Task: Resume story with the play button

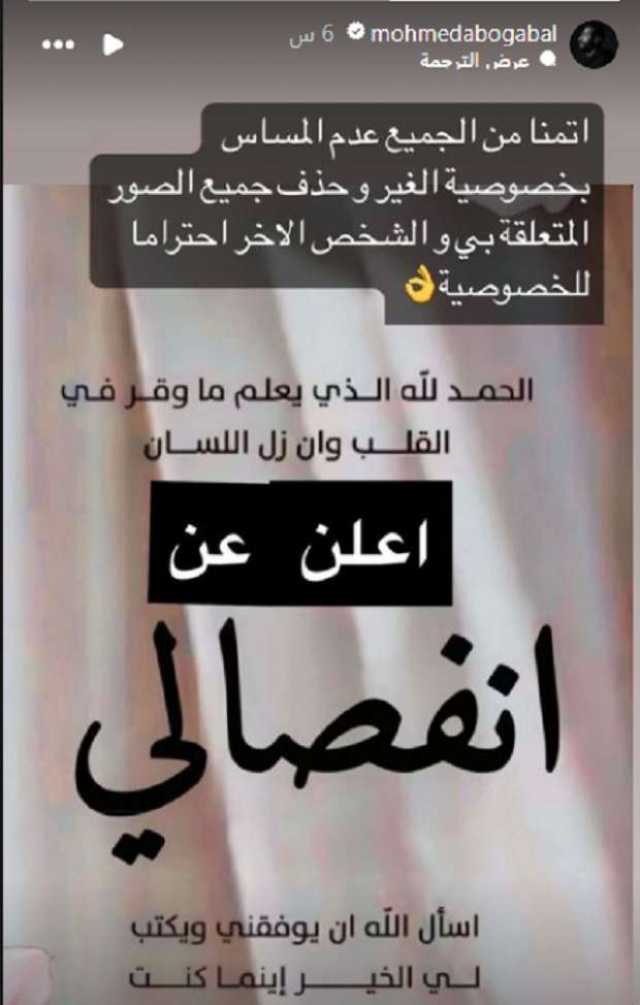Action: coord(112,44)
